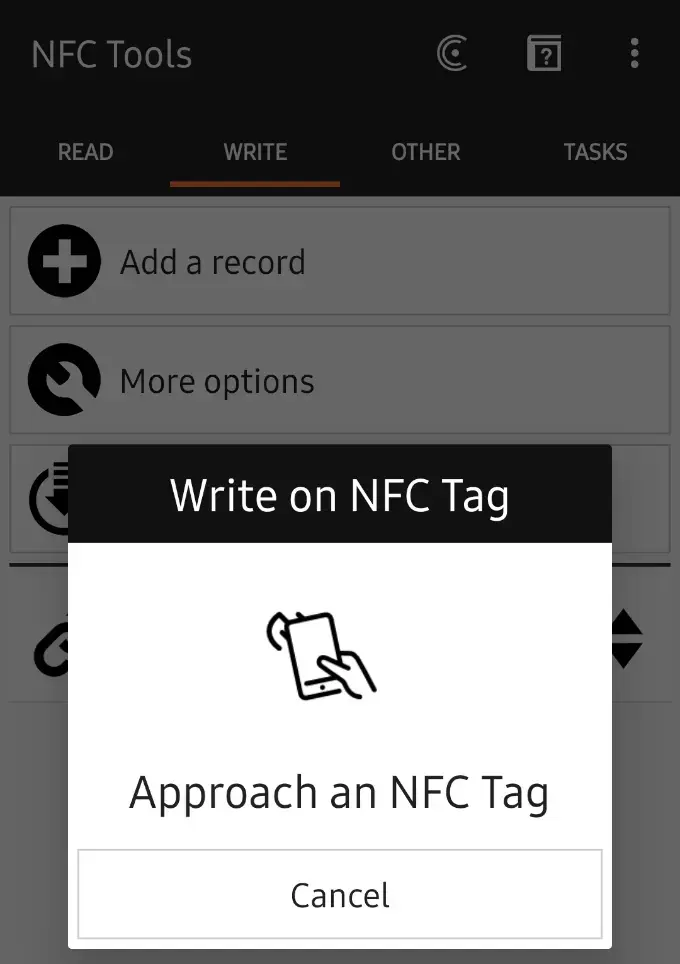Cancel the Write on NFC Tag dialog
The image size is (680, 964).
tap(340, 895)
